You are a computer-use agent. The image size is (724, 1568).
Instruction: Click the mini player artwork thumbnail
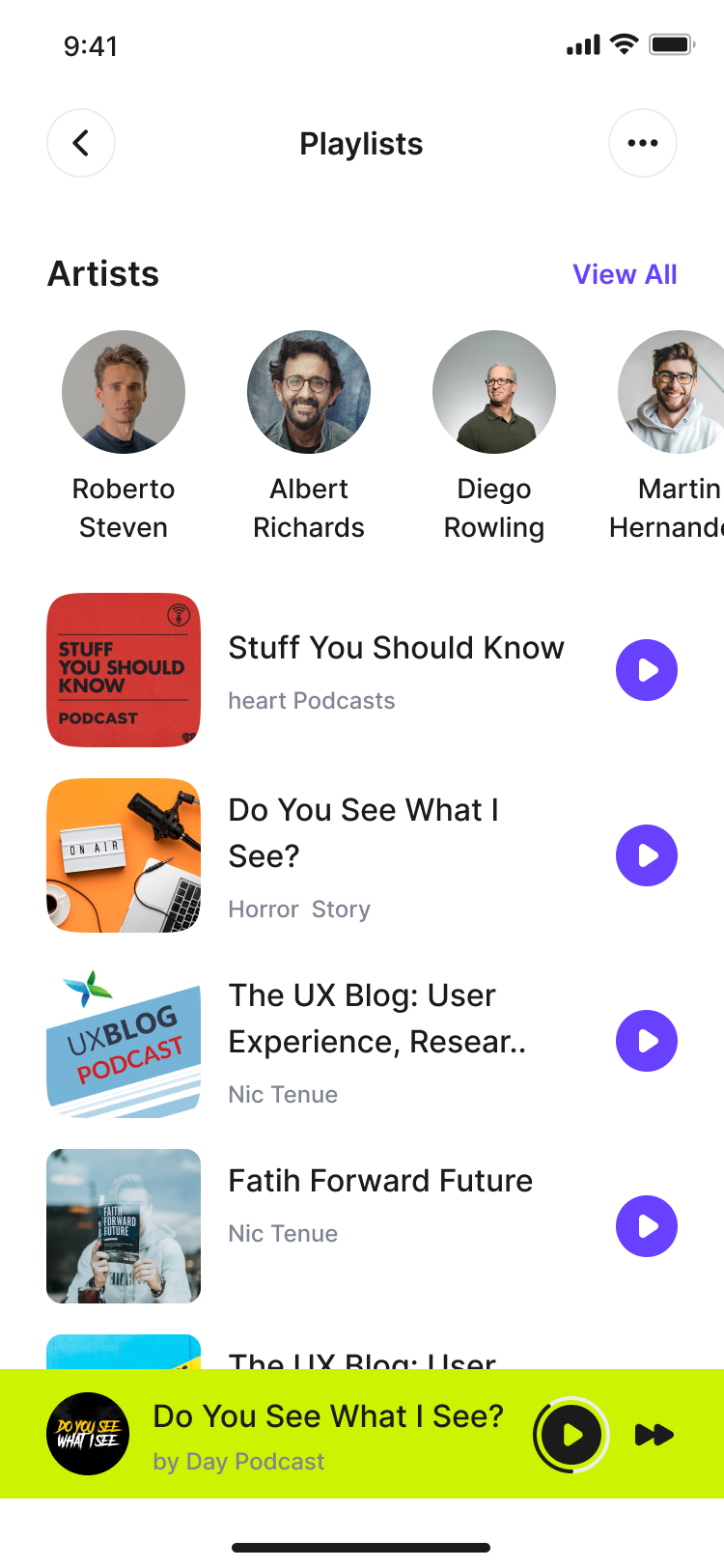(x=88, y=1435)
